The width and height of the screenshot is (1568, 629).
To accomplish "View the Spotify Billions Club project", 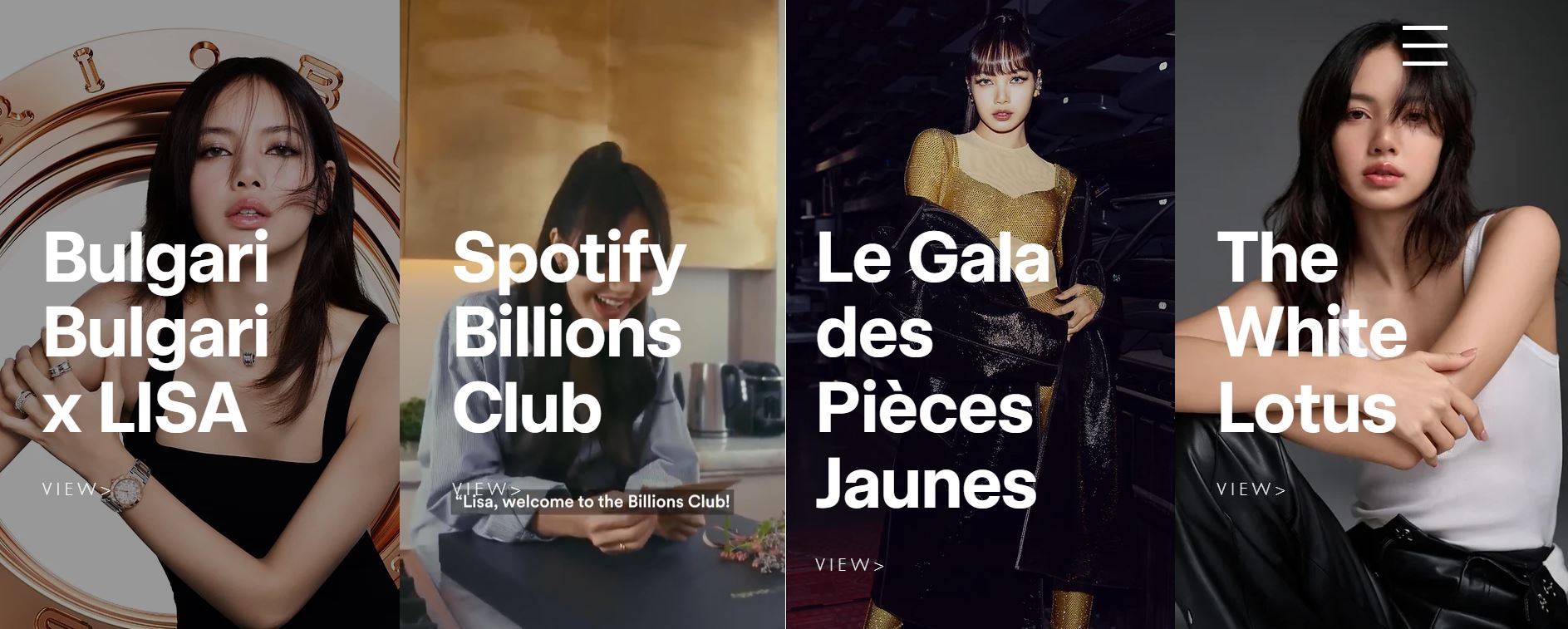I will tap(487, 489).
